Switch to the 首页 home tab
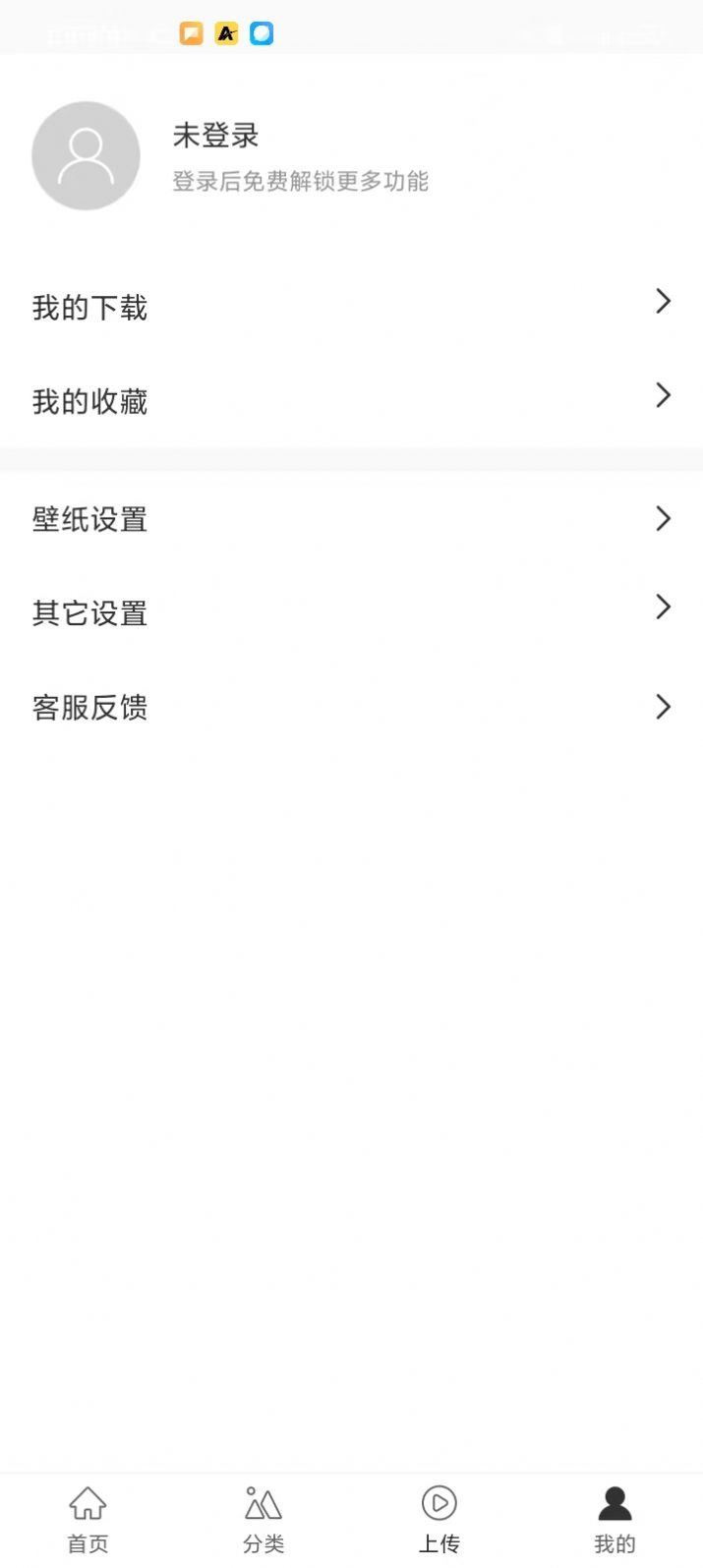This screenshot has width=703, height=1568. click(x=88, y=1519)
